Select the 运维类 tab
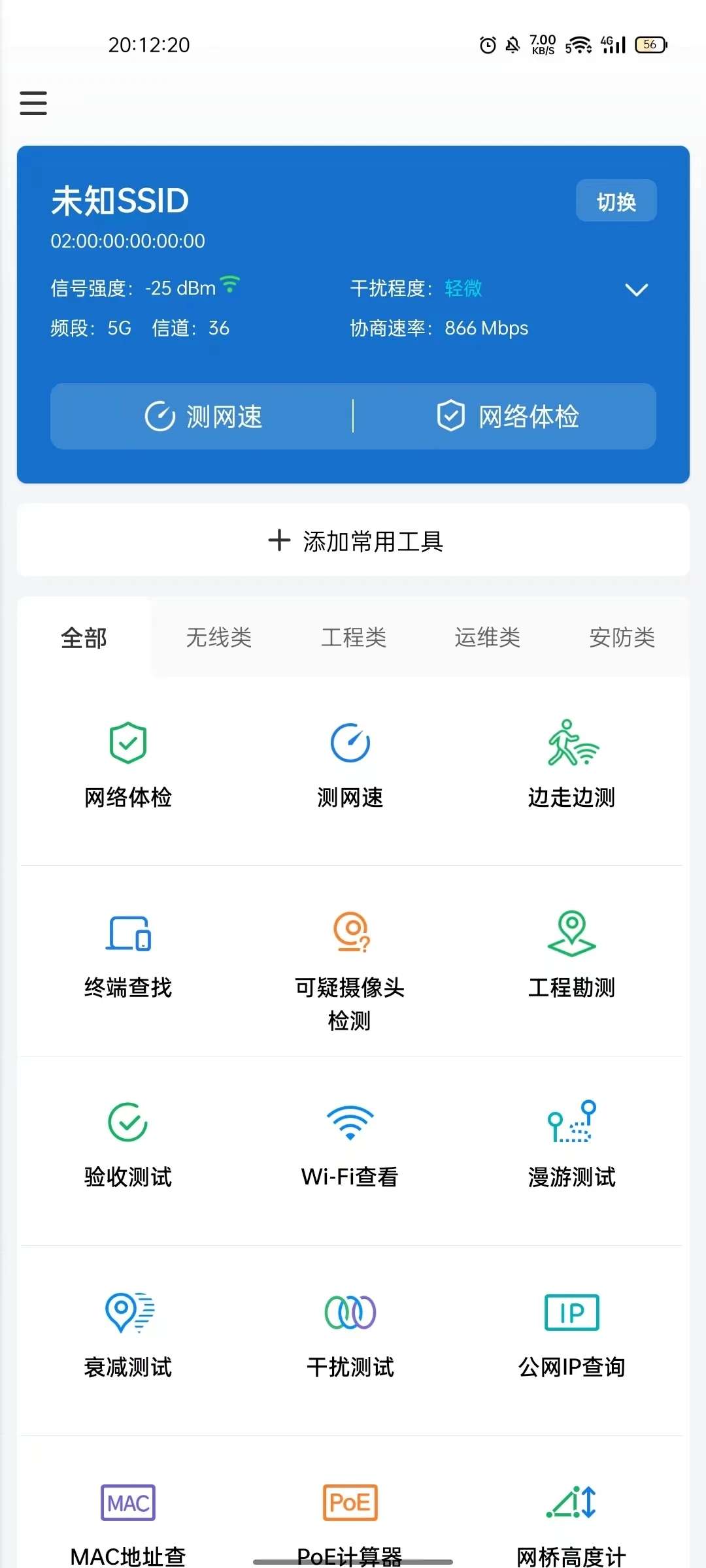Image resolution: width=706 pixels, height=1568 pixels. point(488,637)
